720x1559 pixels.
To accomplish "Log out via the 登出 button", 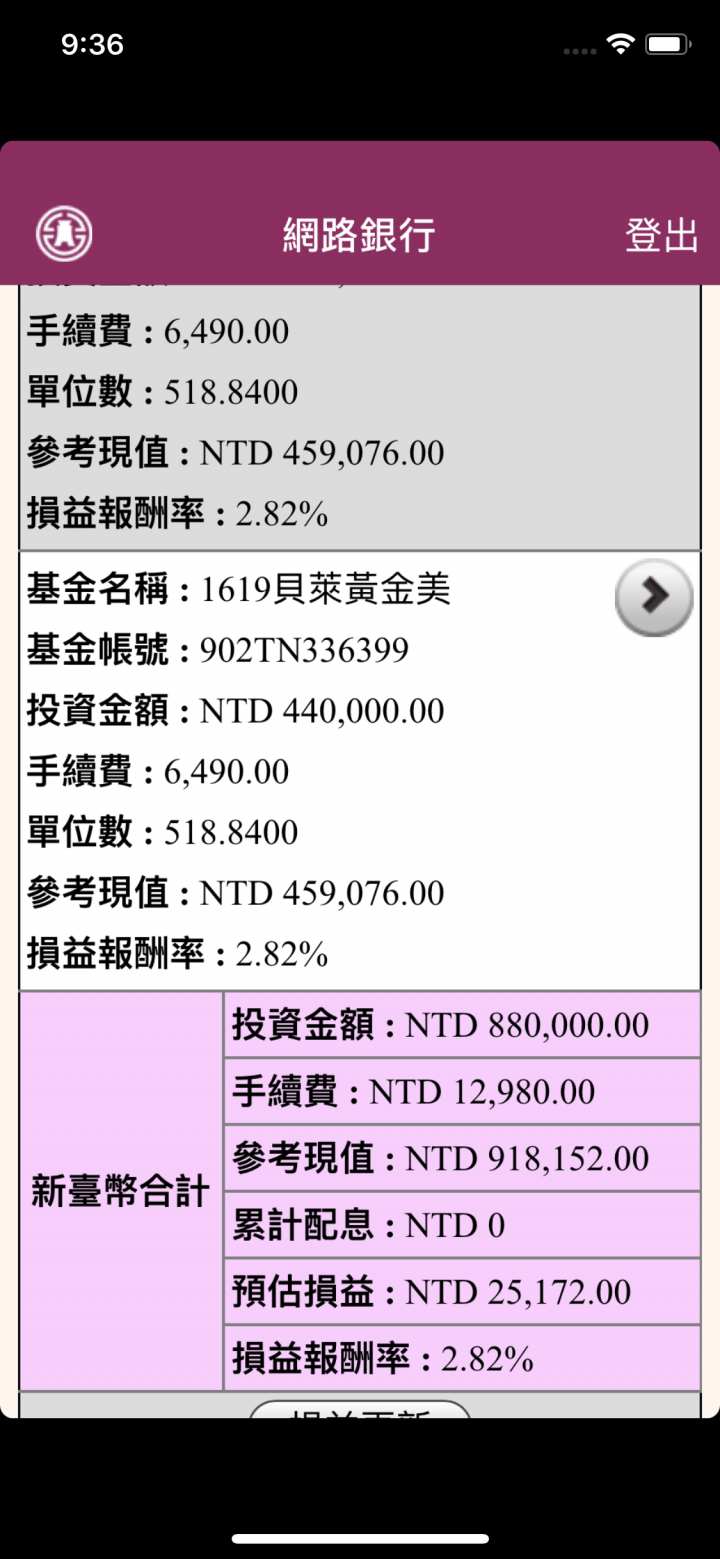I will 661,236.
